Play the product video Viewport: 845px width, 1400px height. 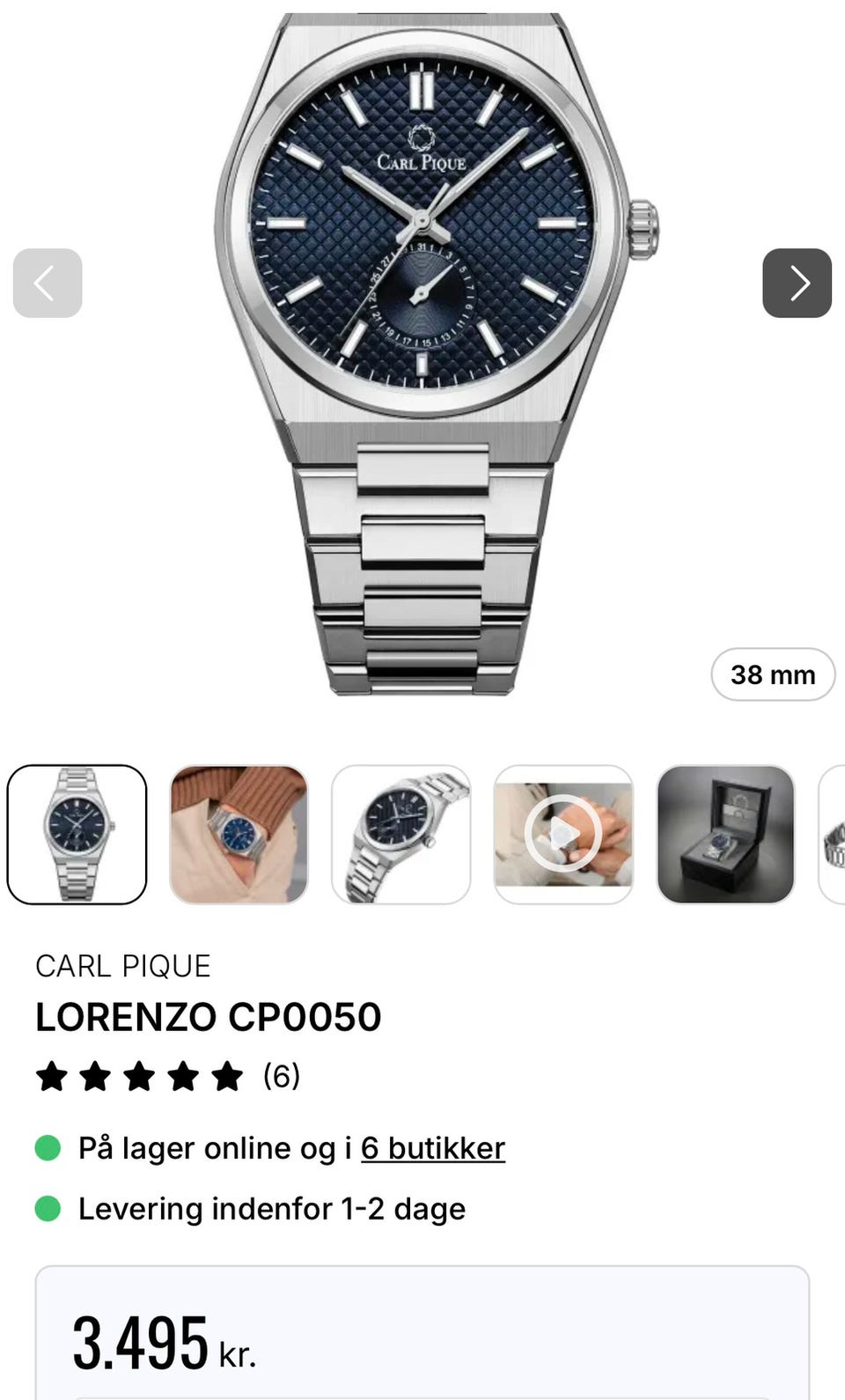[562, 832]
